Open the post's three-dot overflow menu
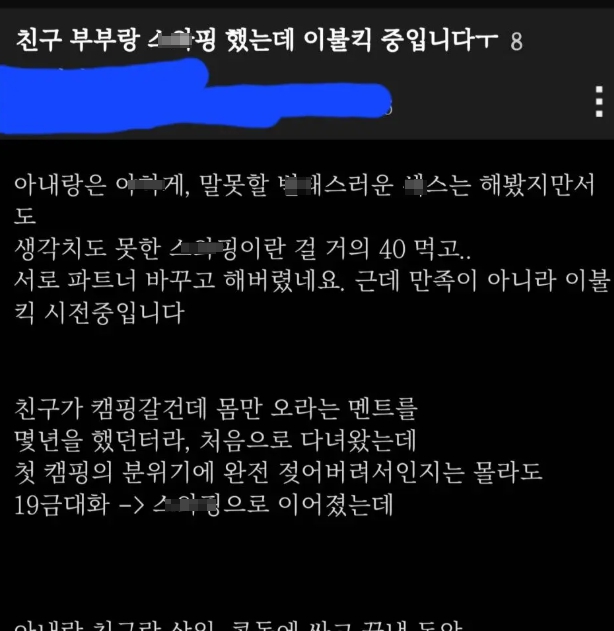 (598, 102)
